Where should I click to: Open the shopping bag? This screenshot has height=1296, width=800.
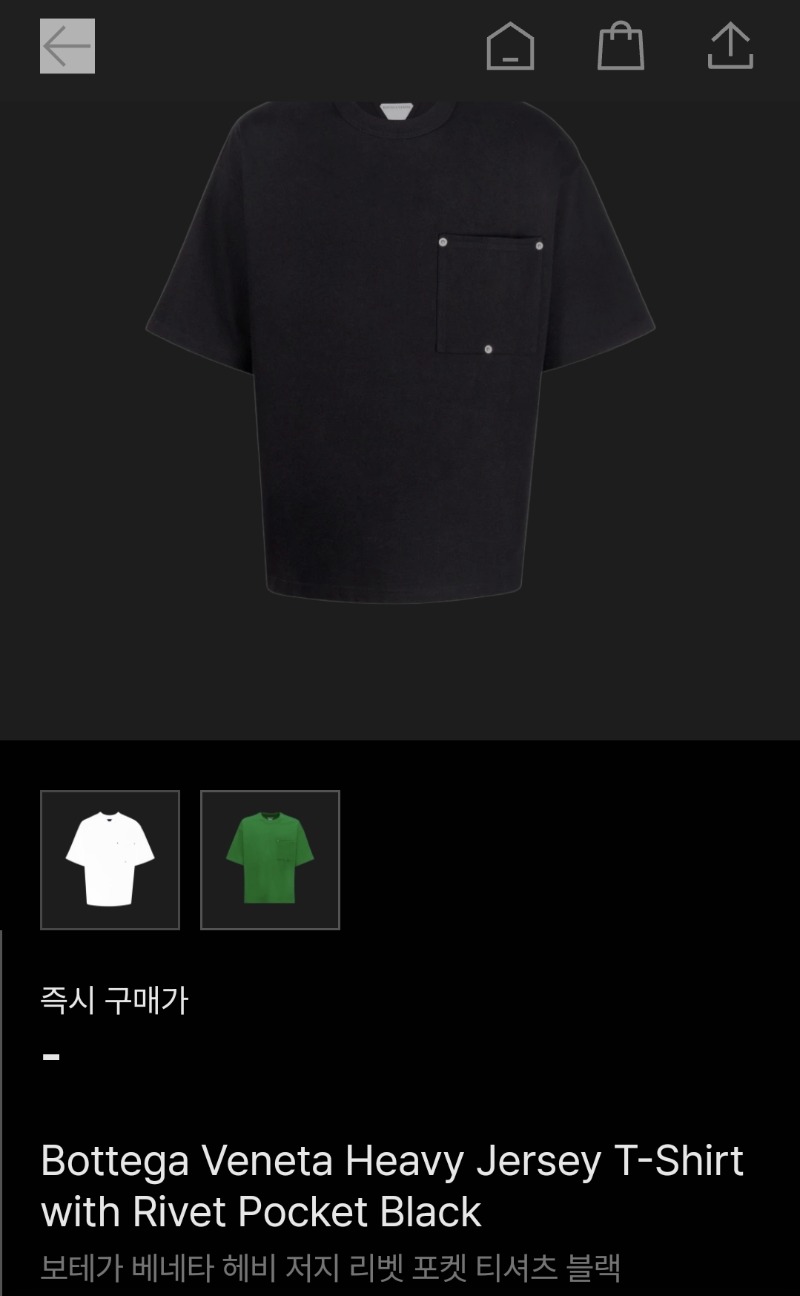pos(620,47)
